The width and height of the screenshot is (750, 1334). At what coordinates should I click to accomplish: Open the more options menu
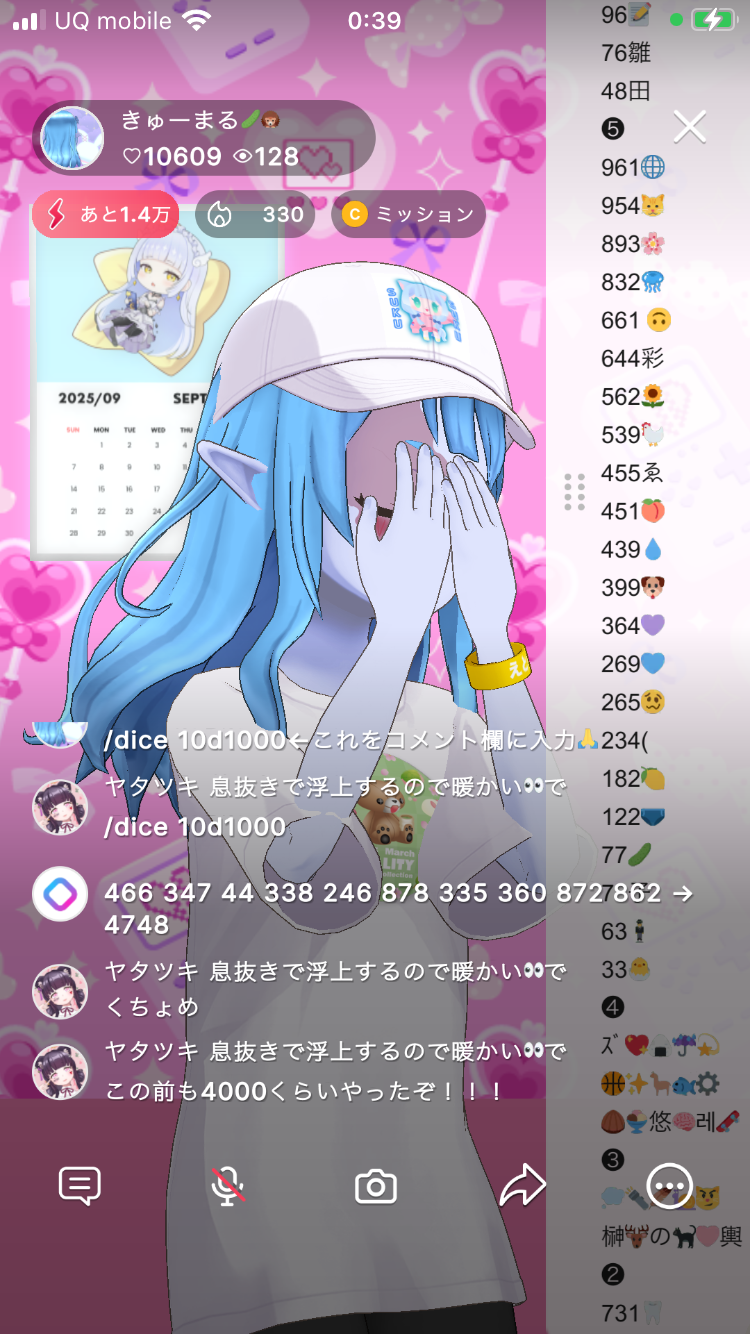click(x=669, y=1186)
